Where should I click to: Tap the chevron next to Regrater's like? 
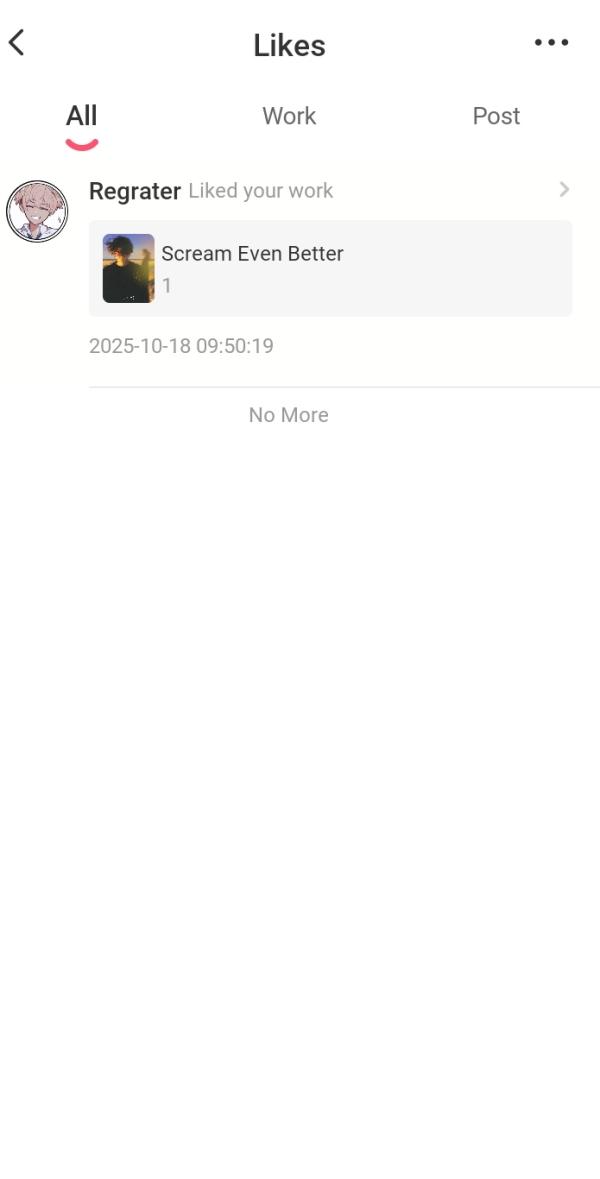[564, 189]
